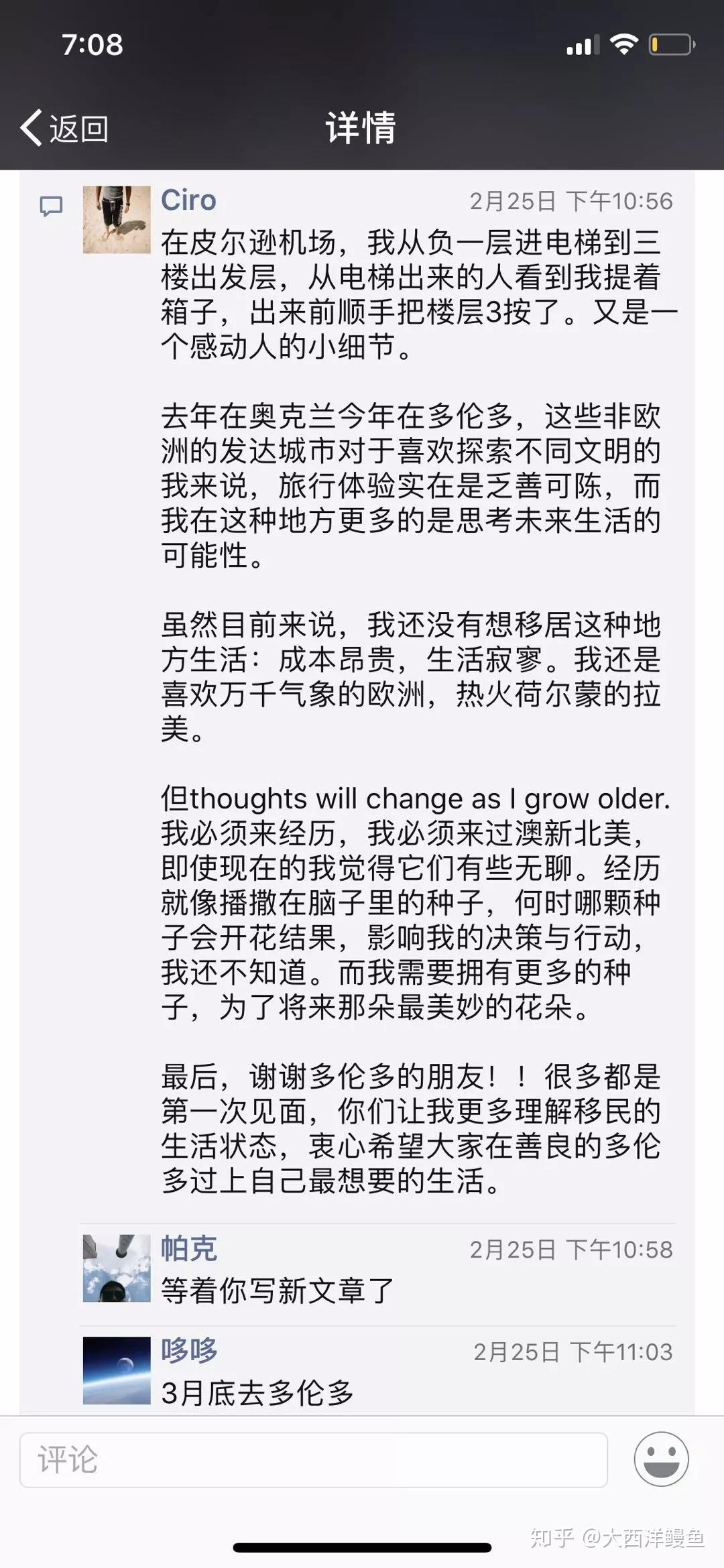Open 帕克's avatar

point(117,1268)
